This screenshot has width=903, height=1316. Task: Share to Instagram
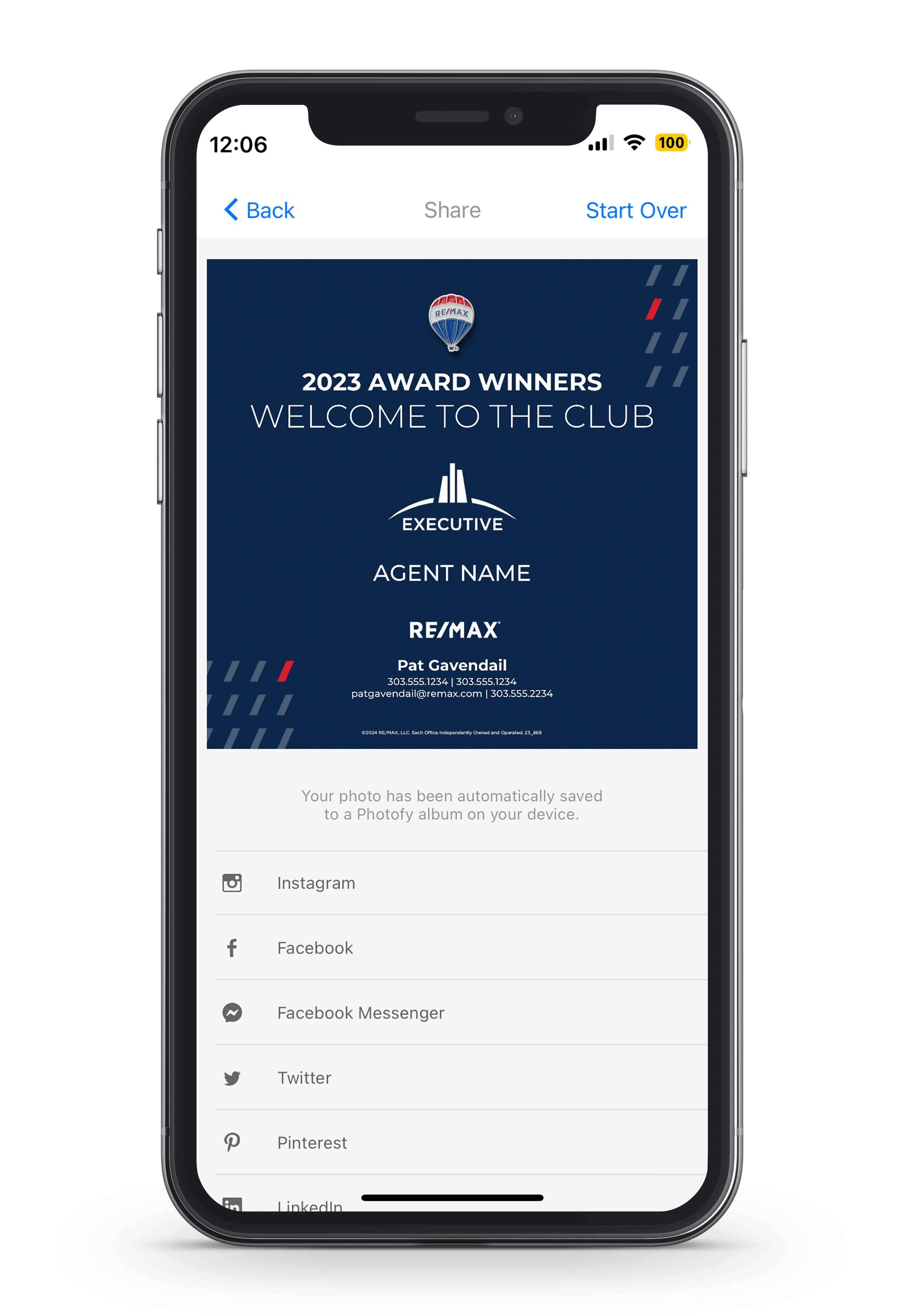coord(316,883)
